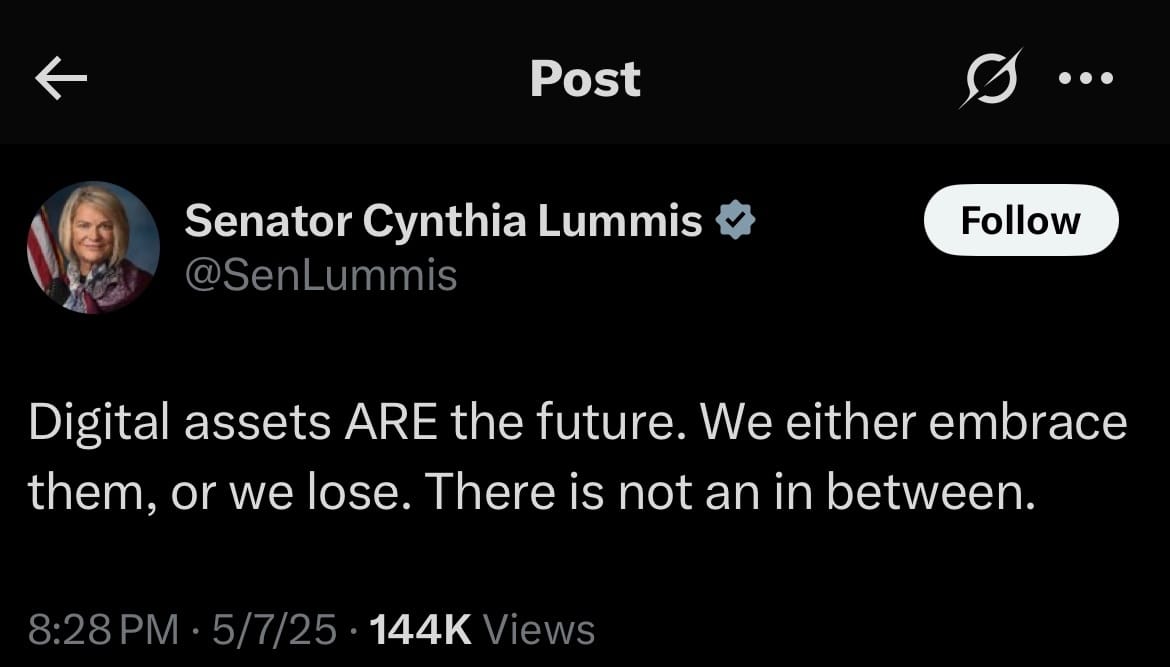Go back using the arrow icon
Viewport: 1170px width, 667px height.
(61, 79)
